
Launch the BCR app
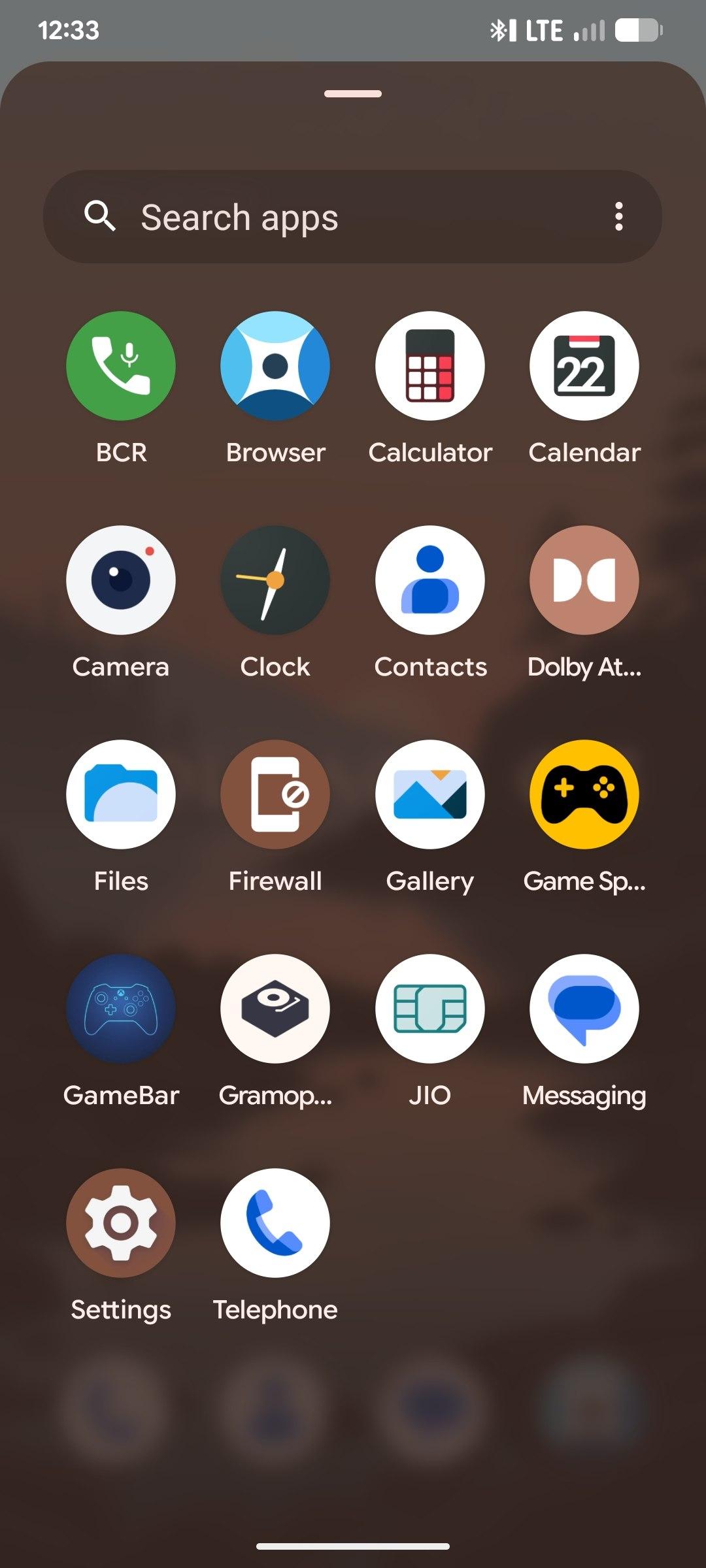point(121,366)
